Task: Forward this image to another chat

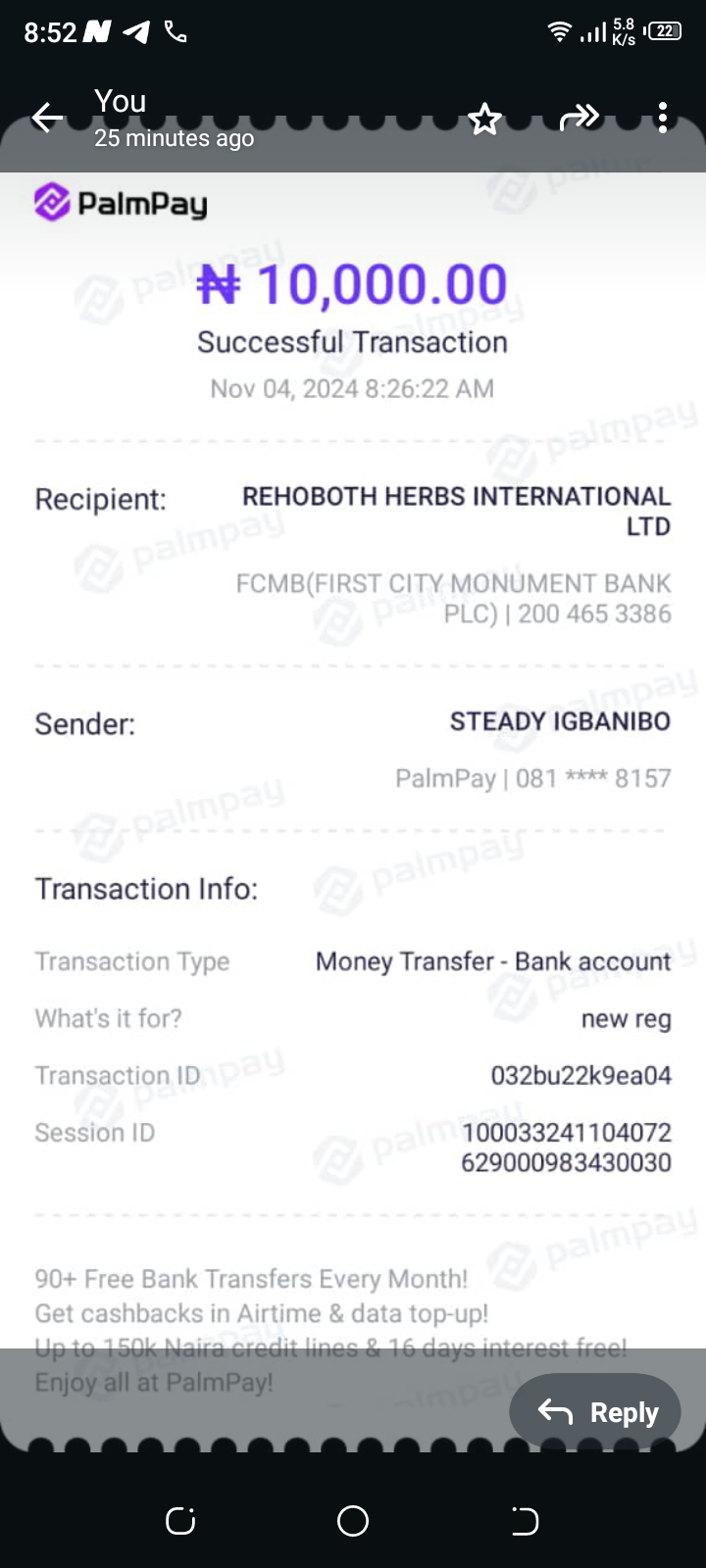Action: click(579, 119)
